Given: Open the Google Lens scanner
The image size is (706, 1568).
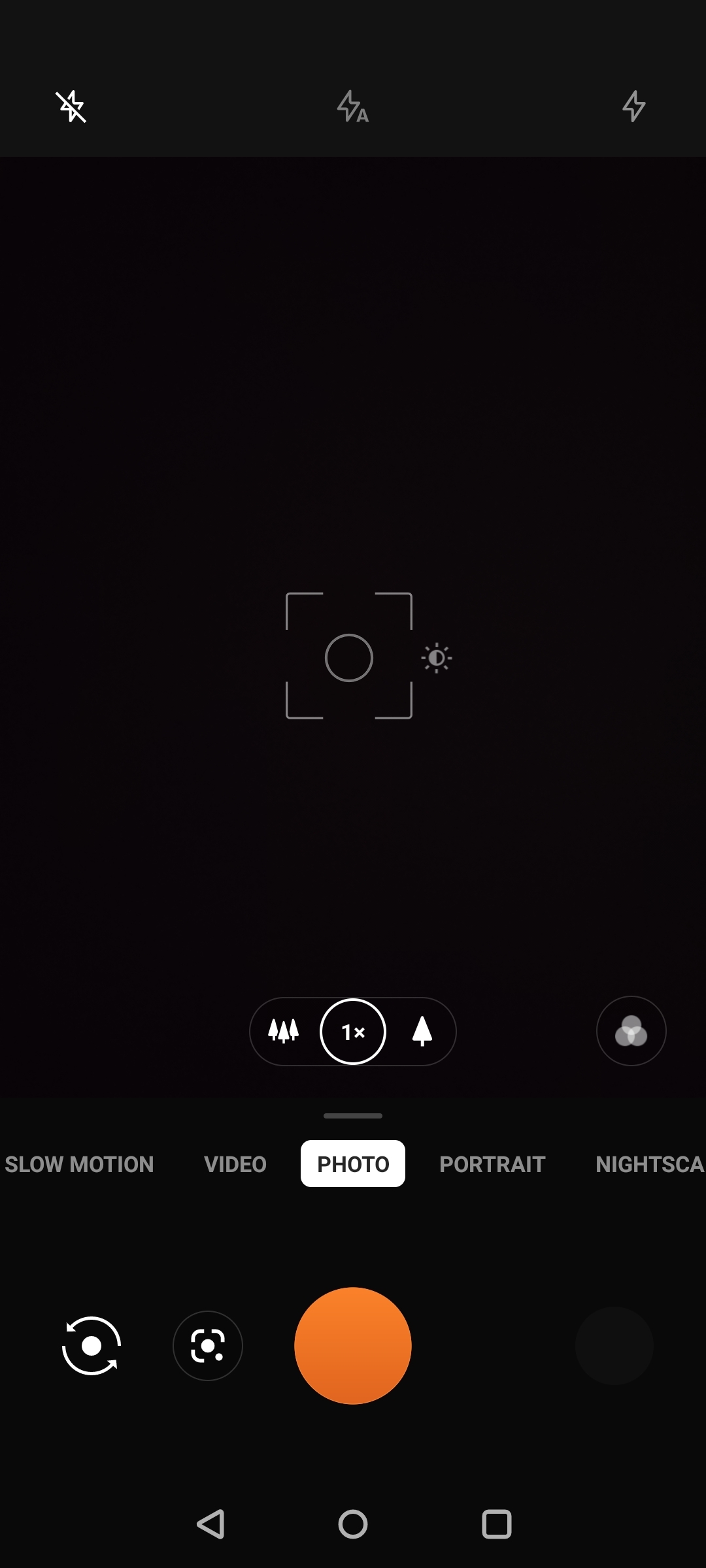Looking at the screenshot, I should [207, 1347].
